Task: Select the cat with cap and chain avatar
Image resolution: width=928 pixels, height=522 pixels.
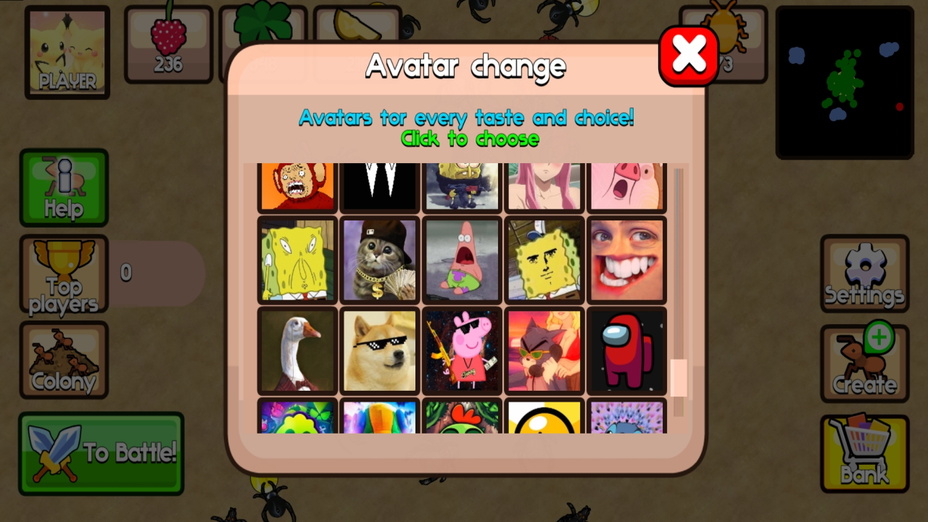Action: tap(380, 261)
